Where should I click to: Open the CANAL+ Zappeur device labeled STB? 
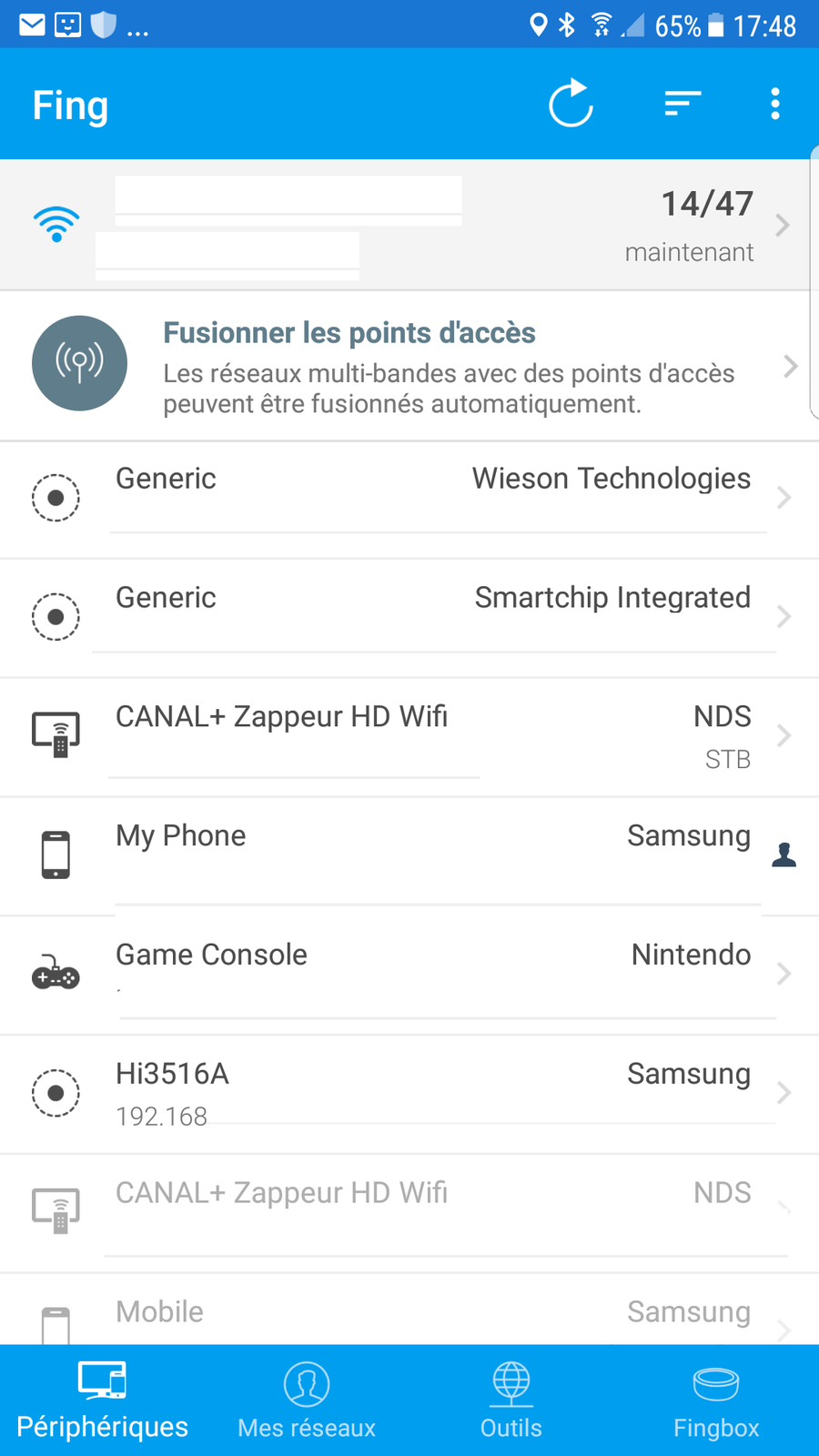coord(409,737)
